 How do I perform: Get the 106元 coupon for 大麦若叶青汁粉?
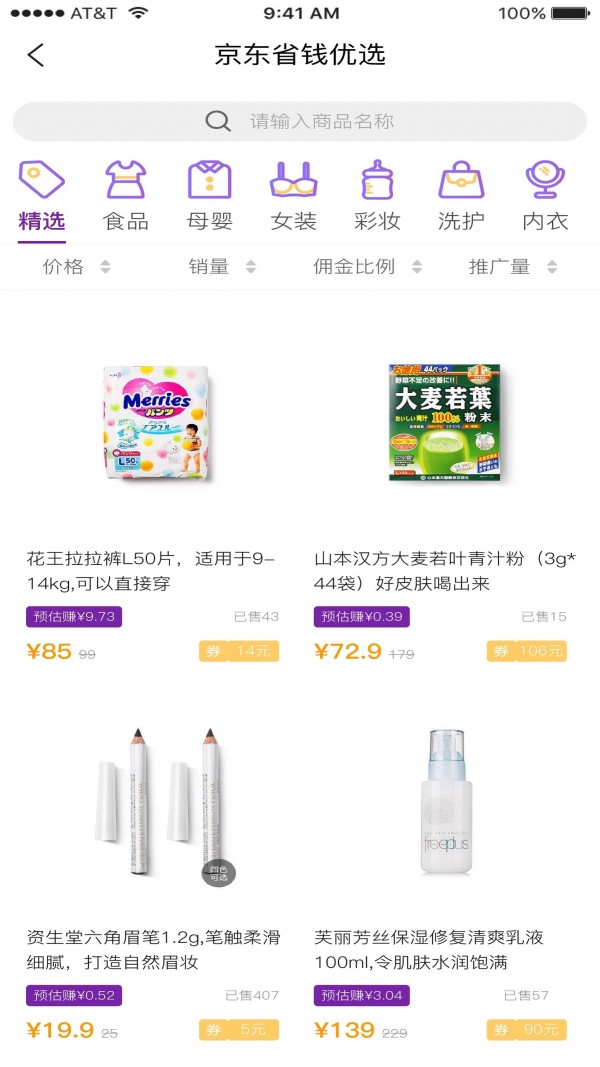point(527,651)
